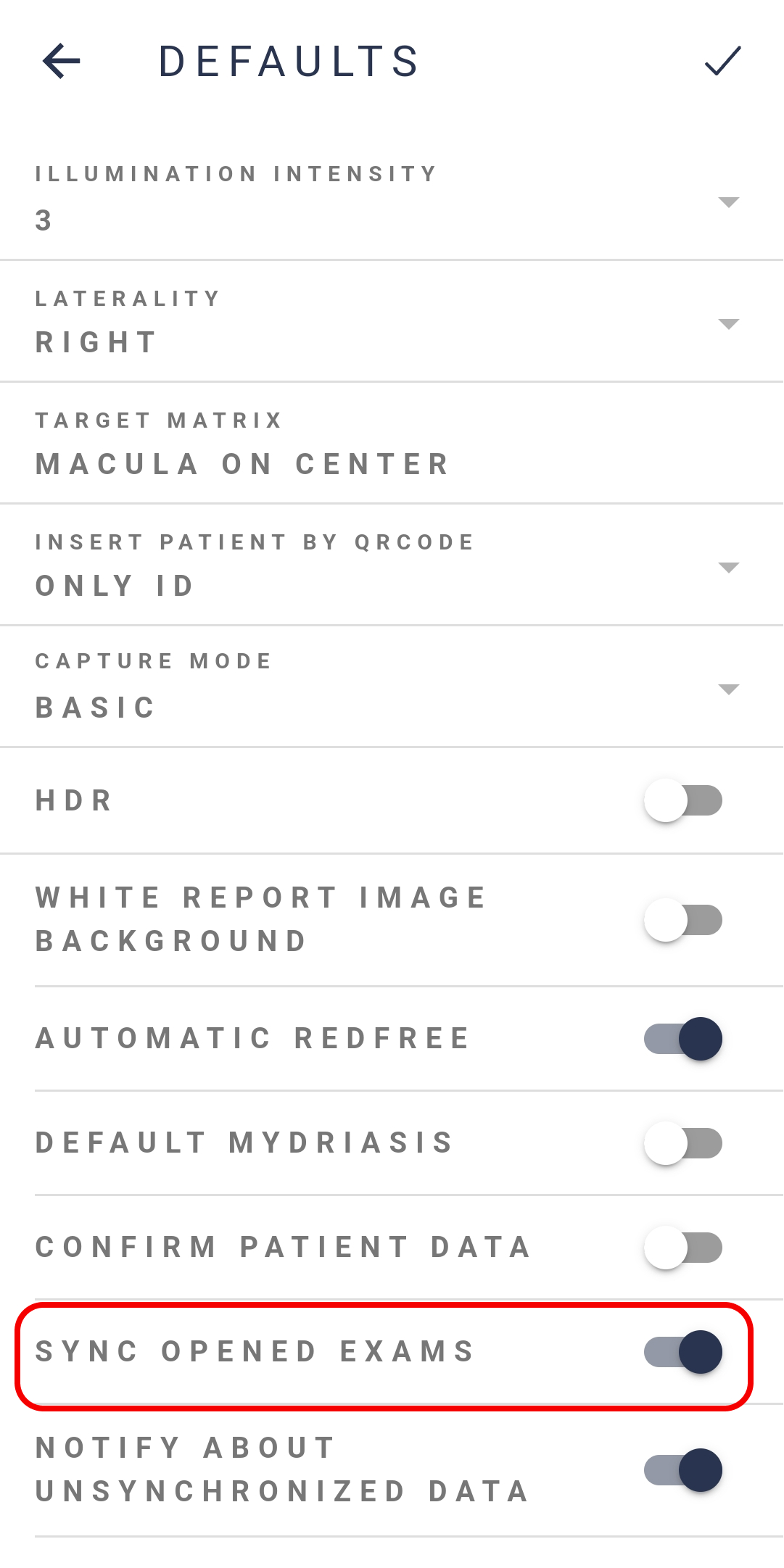Expand Insert Patient by QRCode options
Image resolution: width=784 pixels, height=1568 pixels.
pos(727,567)
